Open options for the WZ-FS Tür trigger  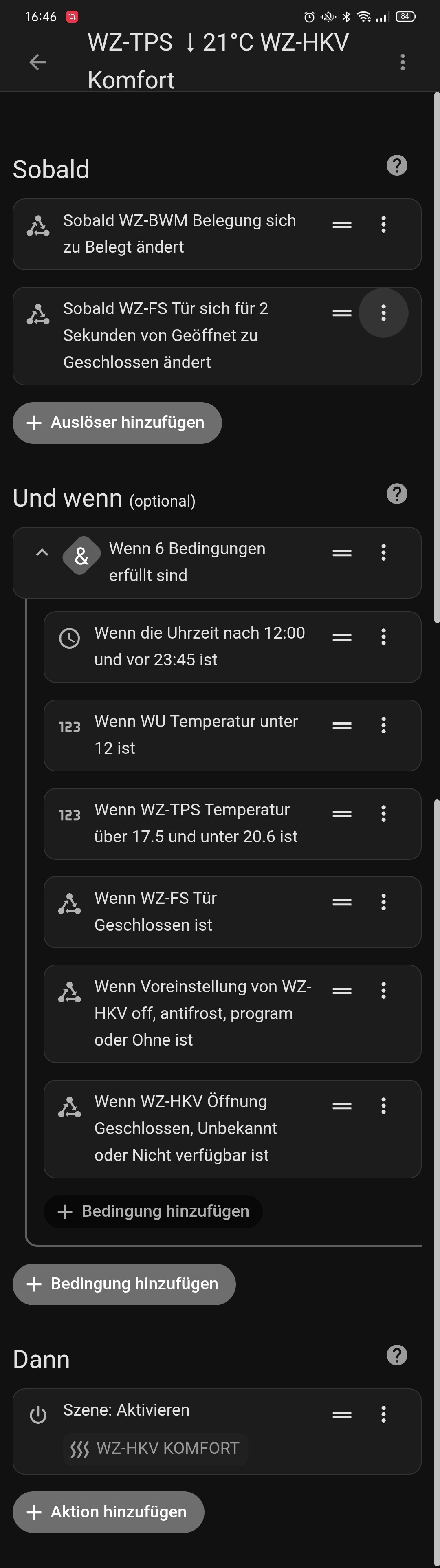click(x=383, y=313)
